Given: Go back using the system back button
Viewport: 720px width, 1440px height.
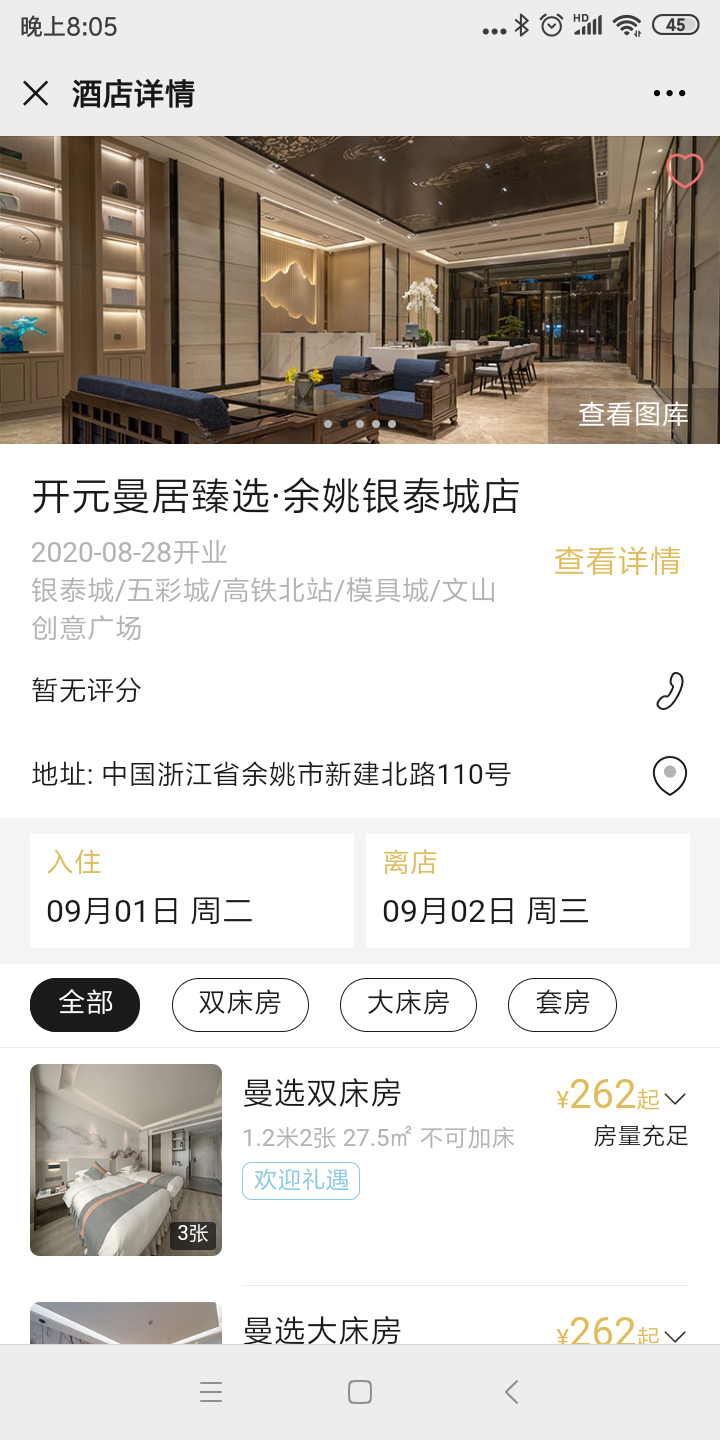Looking at the screenshot, I should pyautogui.click(x=511, y=1392).
